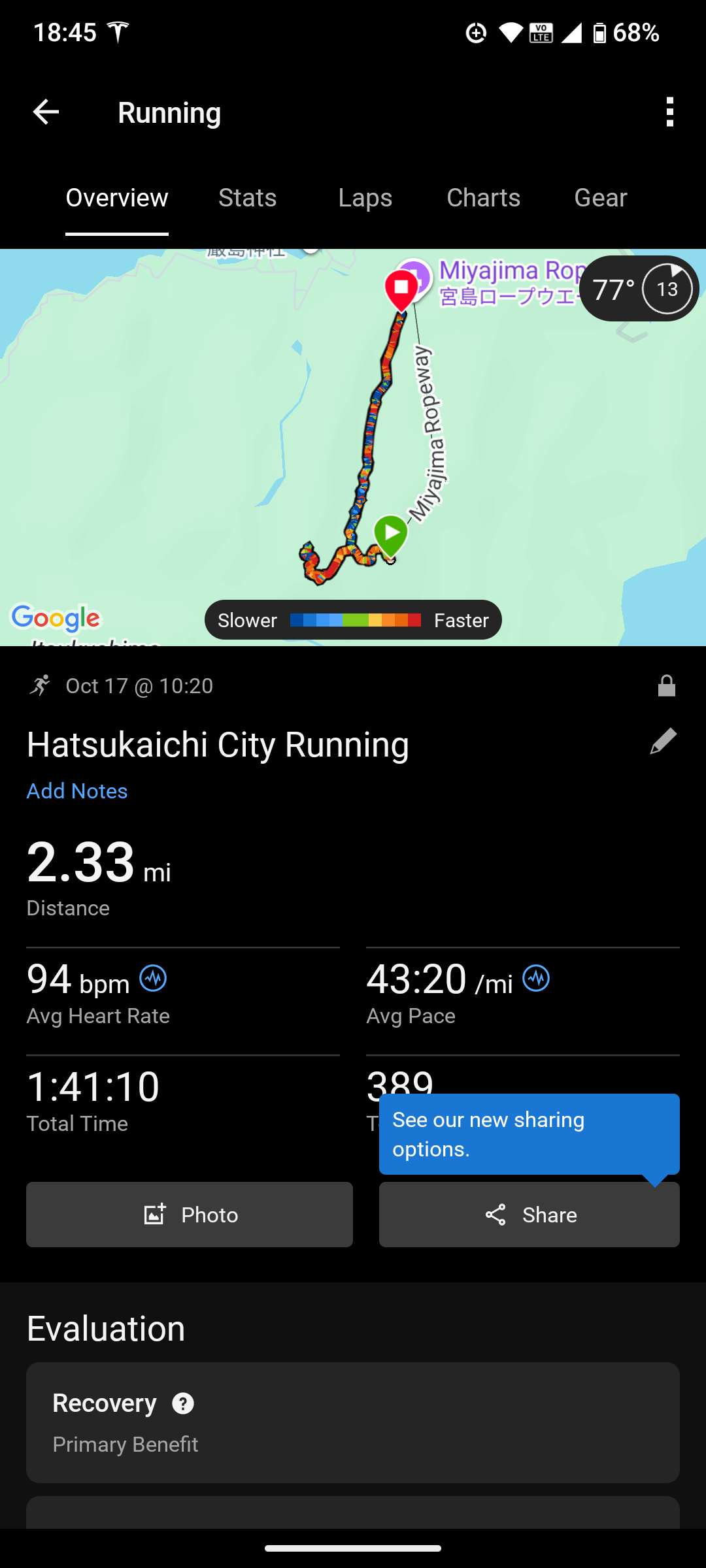Share this running activity
This screenshot has height=1568, width=706.
coord(529,1215)
